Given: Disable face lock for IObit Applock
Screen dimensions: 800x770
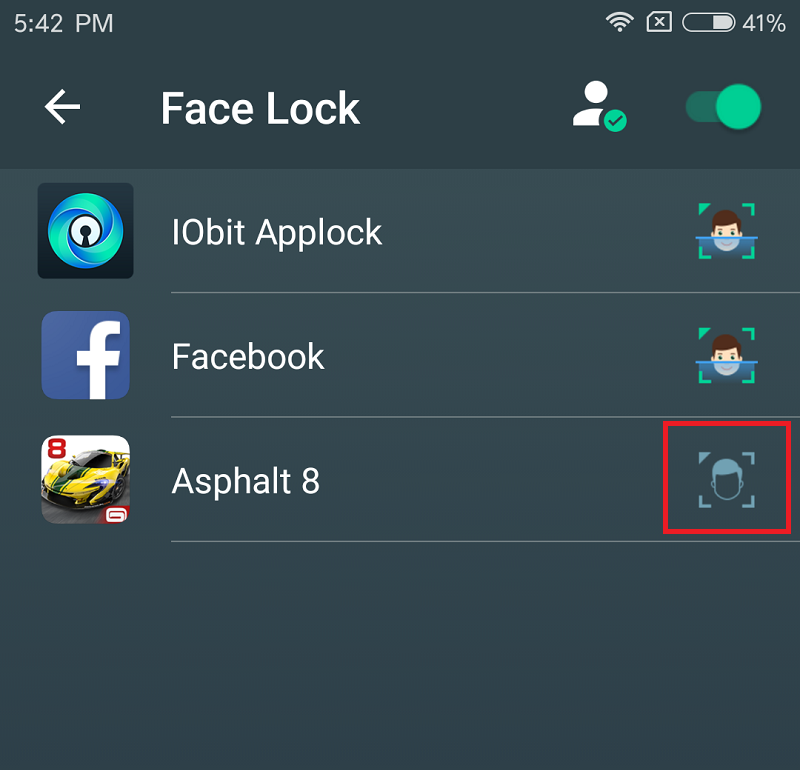Looking at the screenshot, I should point(726,232).
